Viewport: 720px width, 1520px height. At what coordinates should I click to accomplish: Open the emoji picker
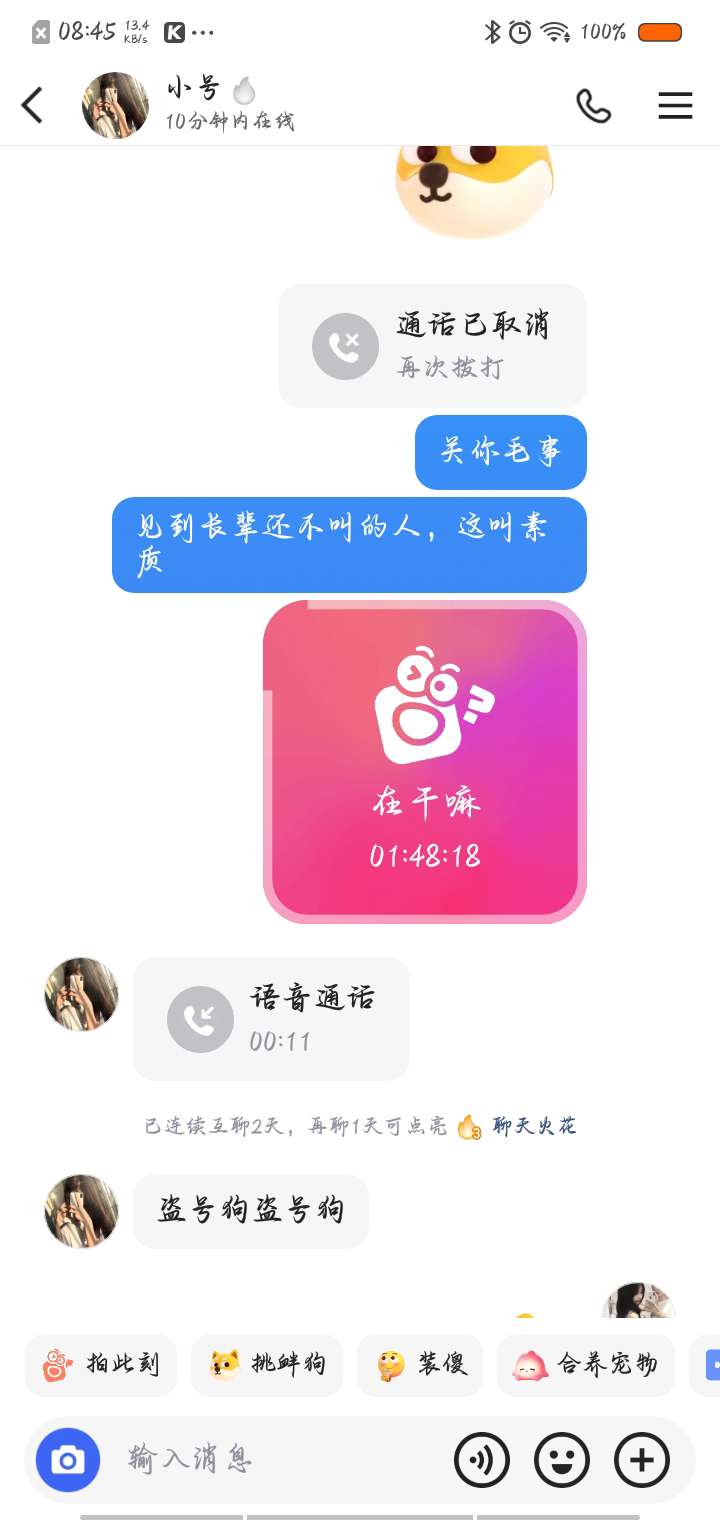tap(562, 1460)
